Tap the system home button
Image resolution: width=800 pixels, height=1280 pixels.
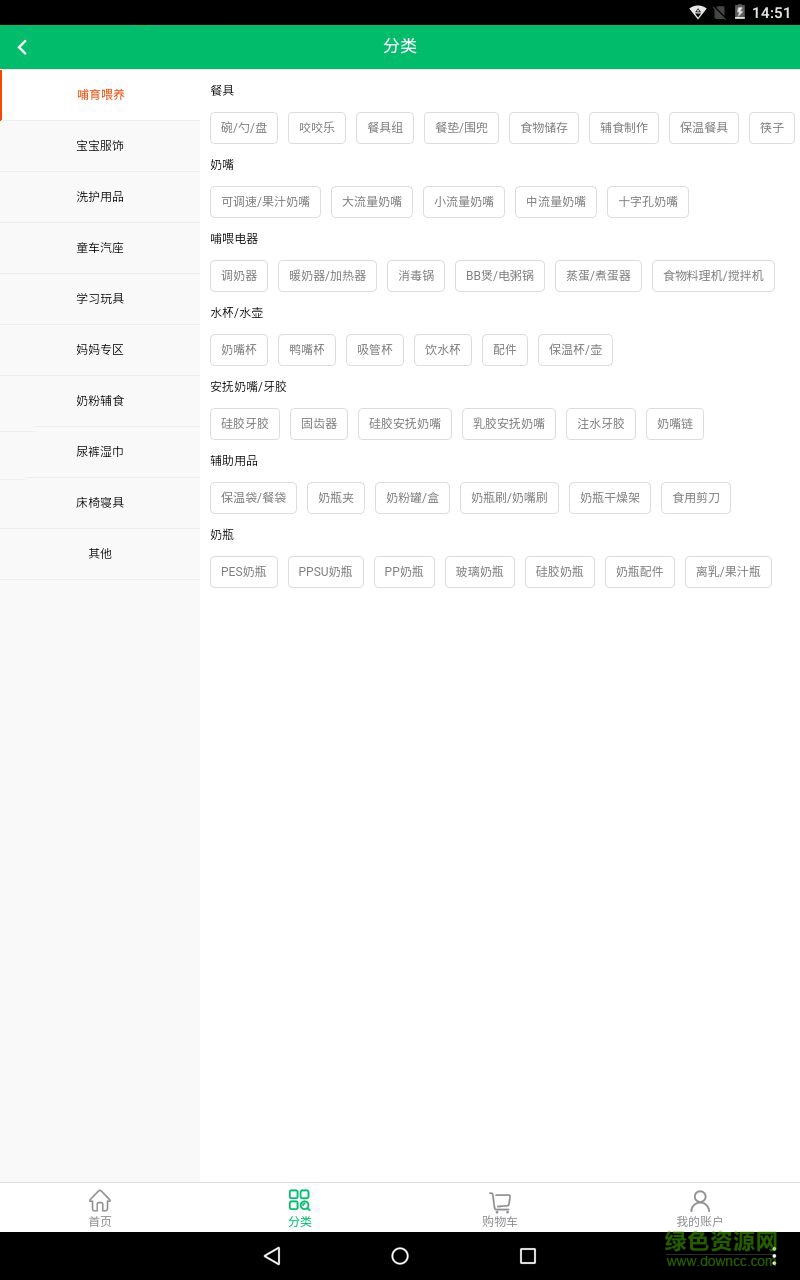[400, 1256]
